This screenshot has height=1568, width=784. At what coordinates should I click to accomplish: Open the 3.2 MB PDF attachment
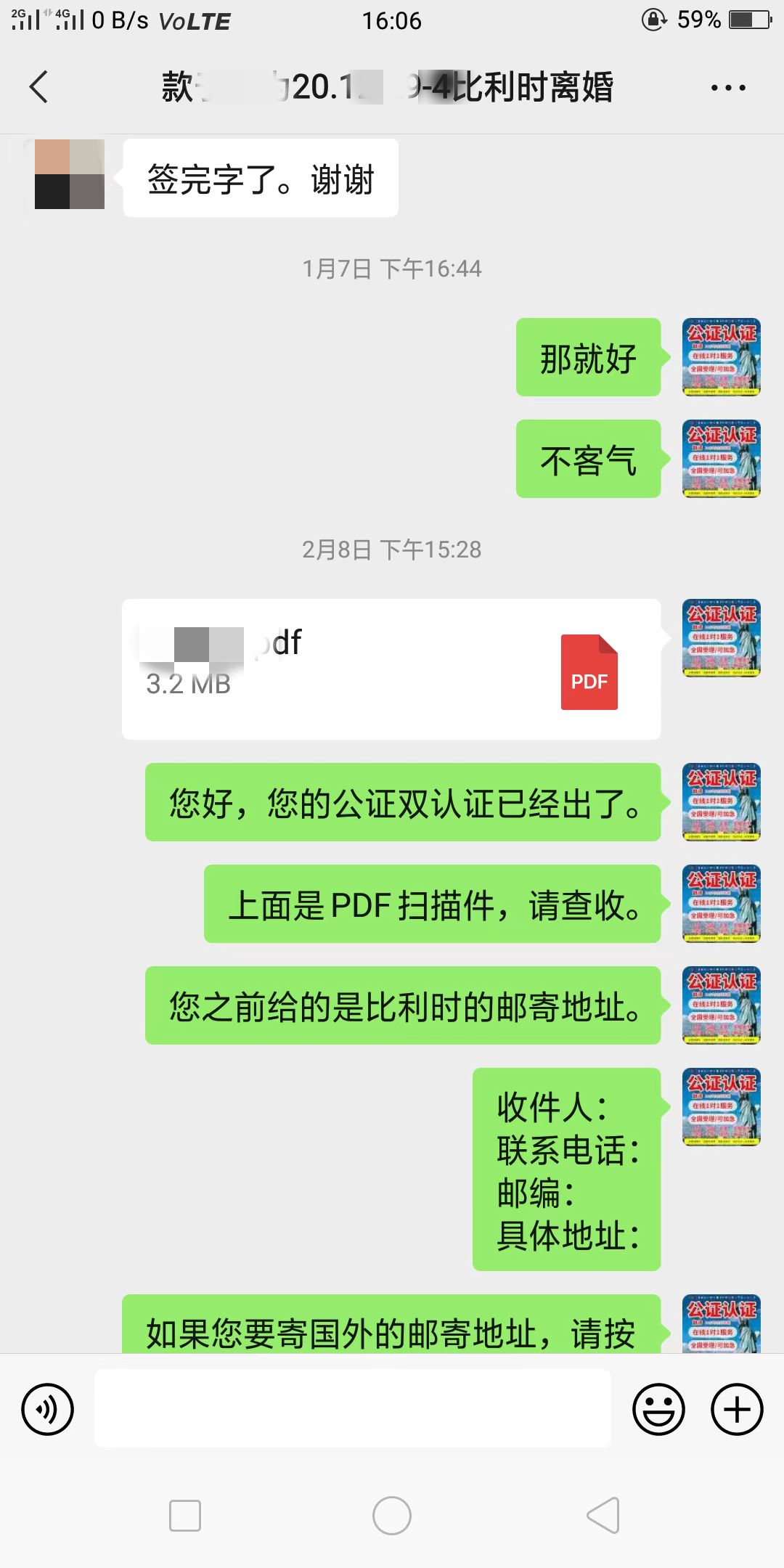point(391,669)
